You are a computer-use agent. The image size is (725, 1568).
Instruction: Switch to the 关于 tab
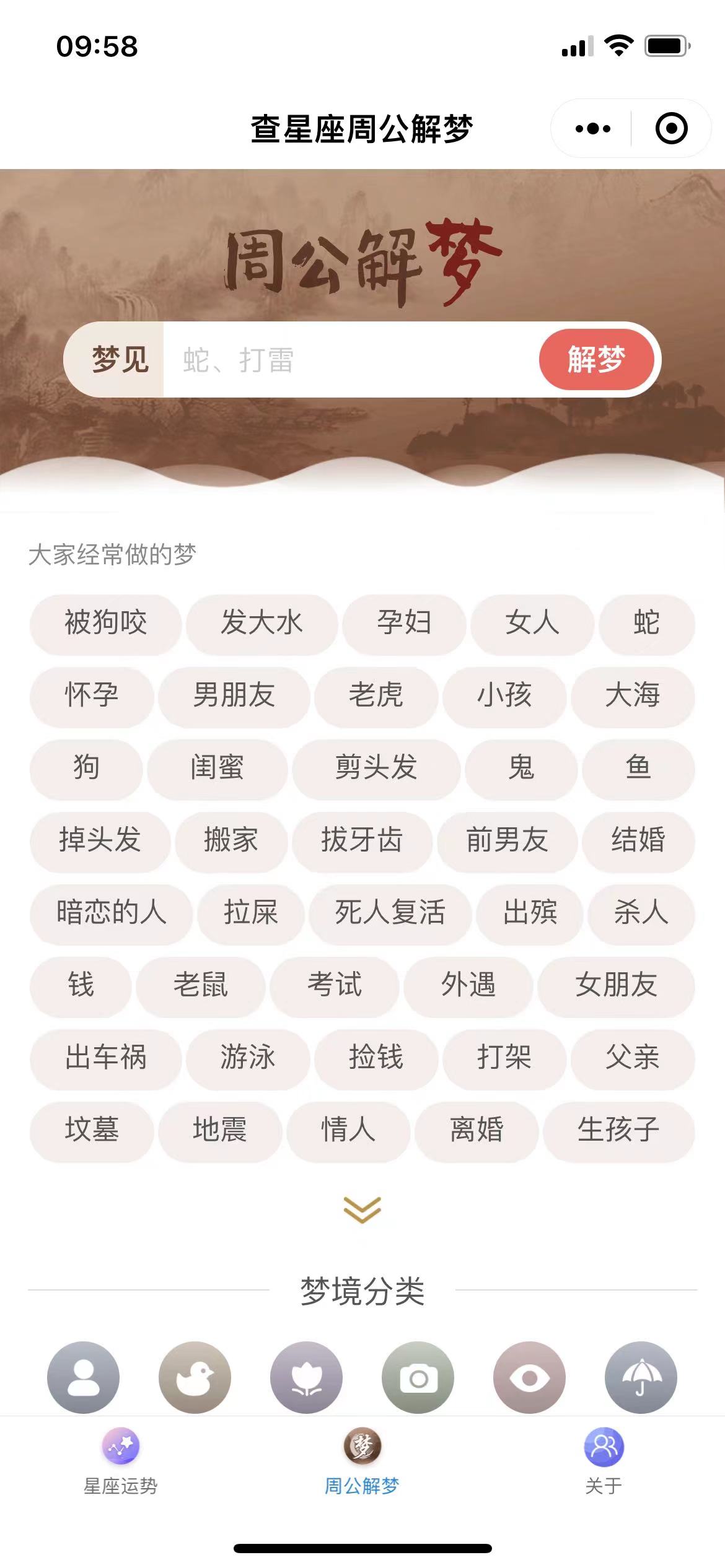point(604,1461)
